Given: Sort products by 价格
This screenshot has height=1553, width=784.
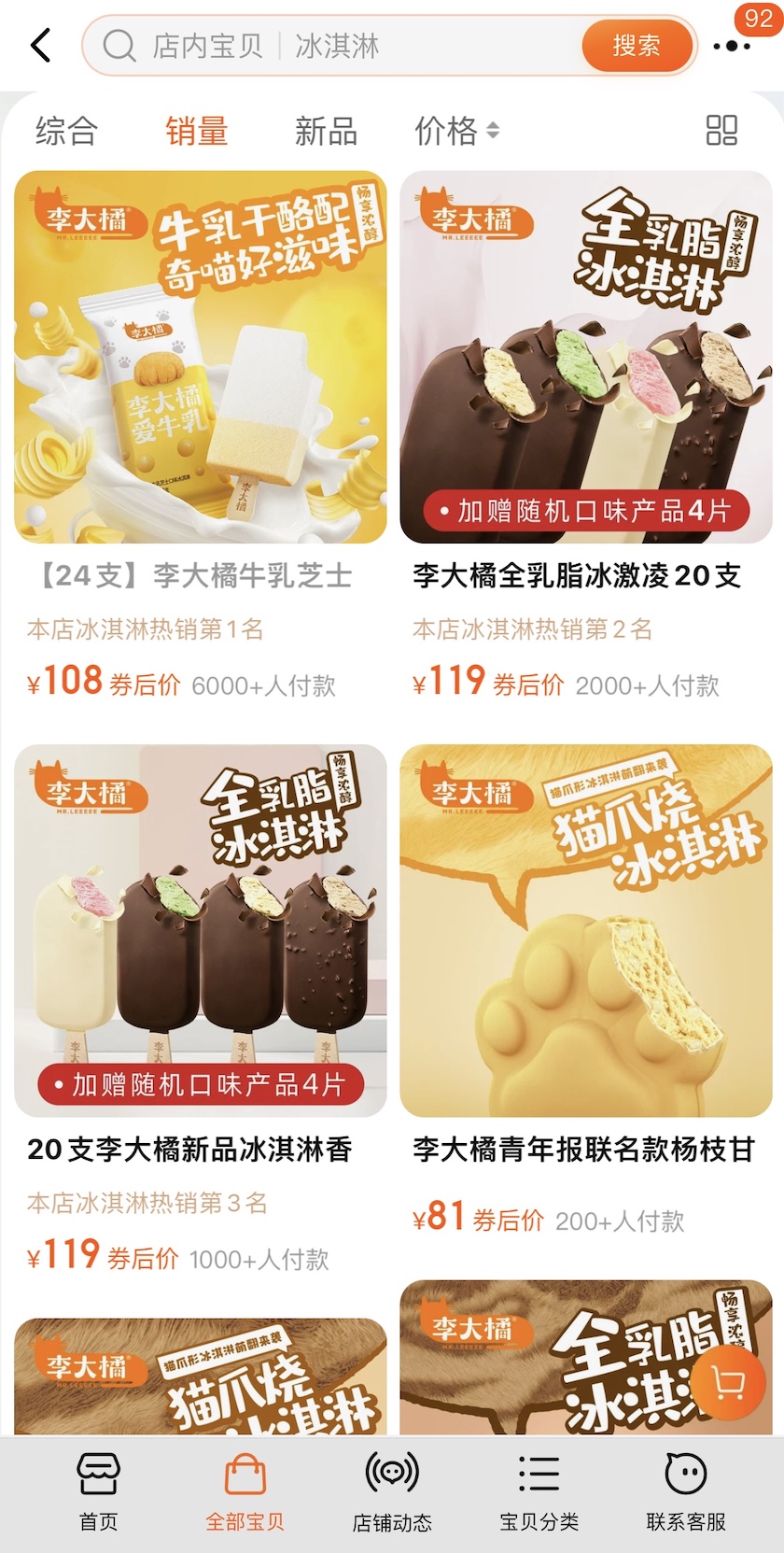Looking at the screenshot, I should (x=456, y=131).
